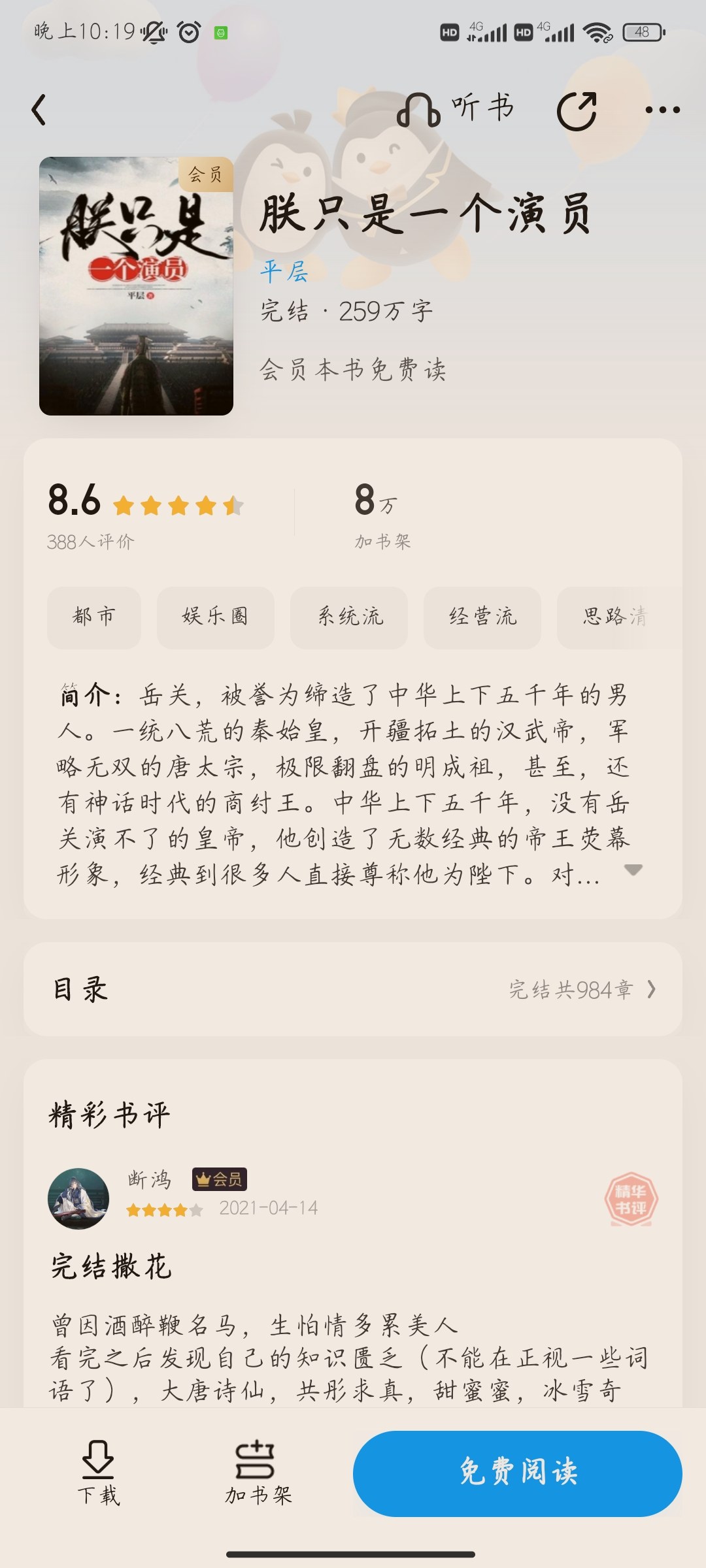Expand the full book synopsis
The width and height of the screenshot is (706, 1568).
click(633, 870)
